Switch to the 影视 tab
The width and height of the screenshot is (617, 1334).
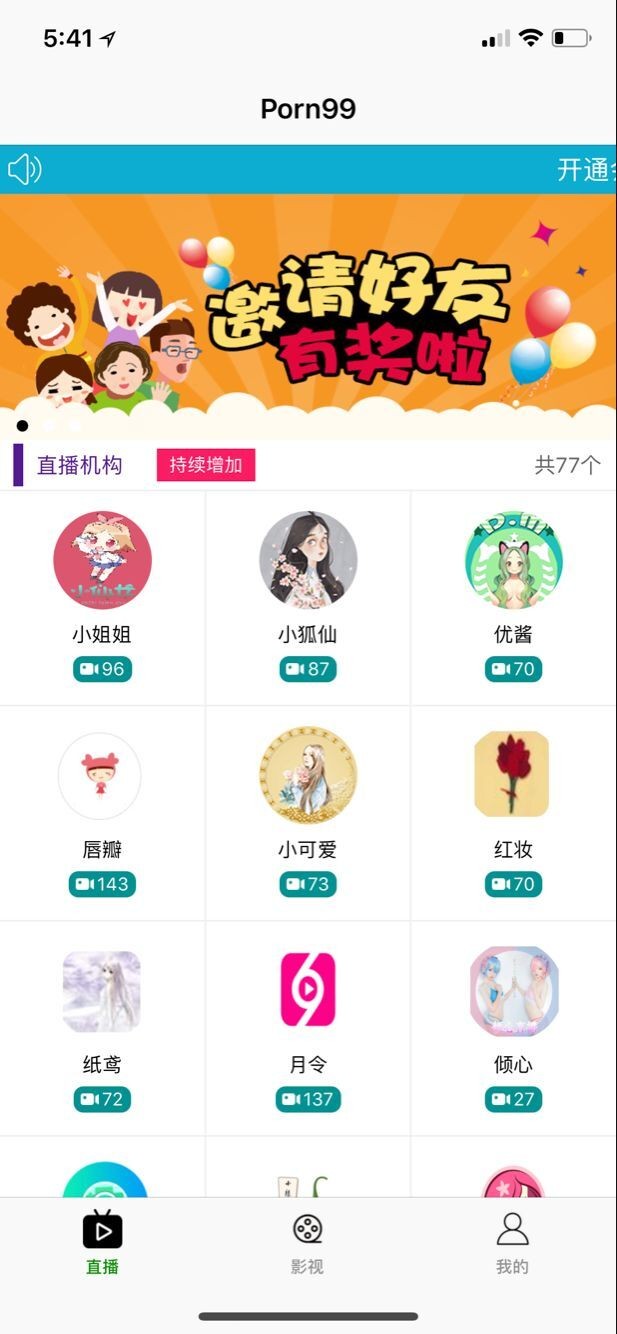coord(307,1242)
